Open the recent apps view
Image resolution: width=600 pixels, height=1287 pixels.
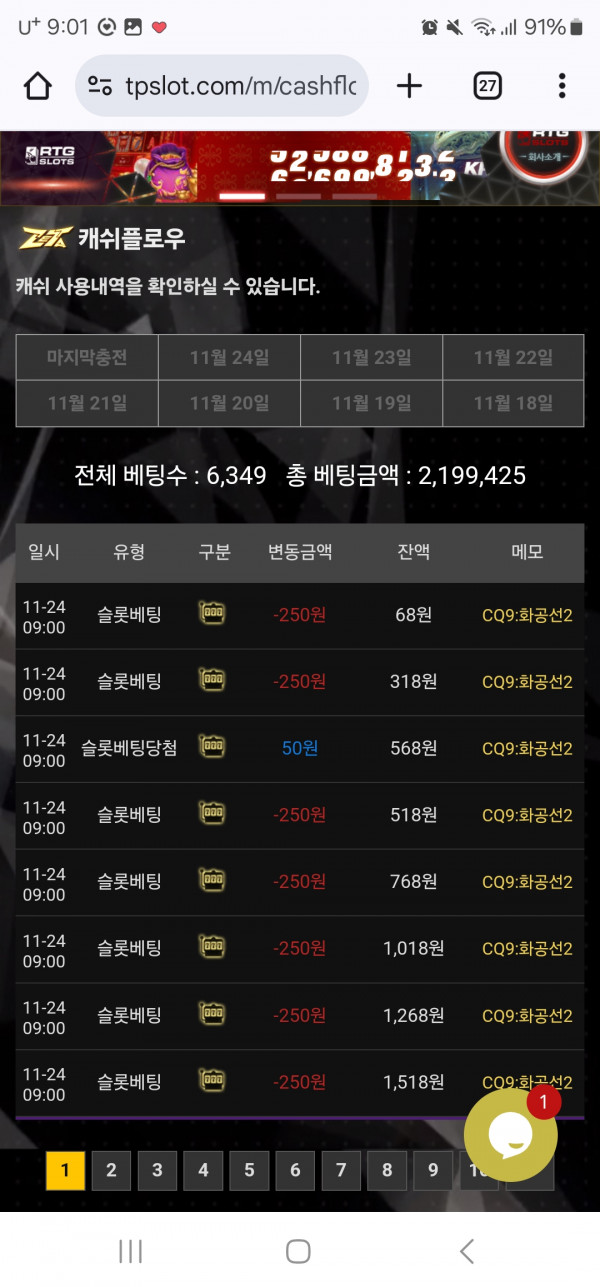[x=131, y=1250]
